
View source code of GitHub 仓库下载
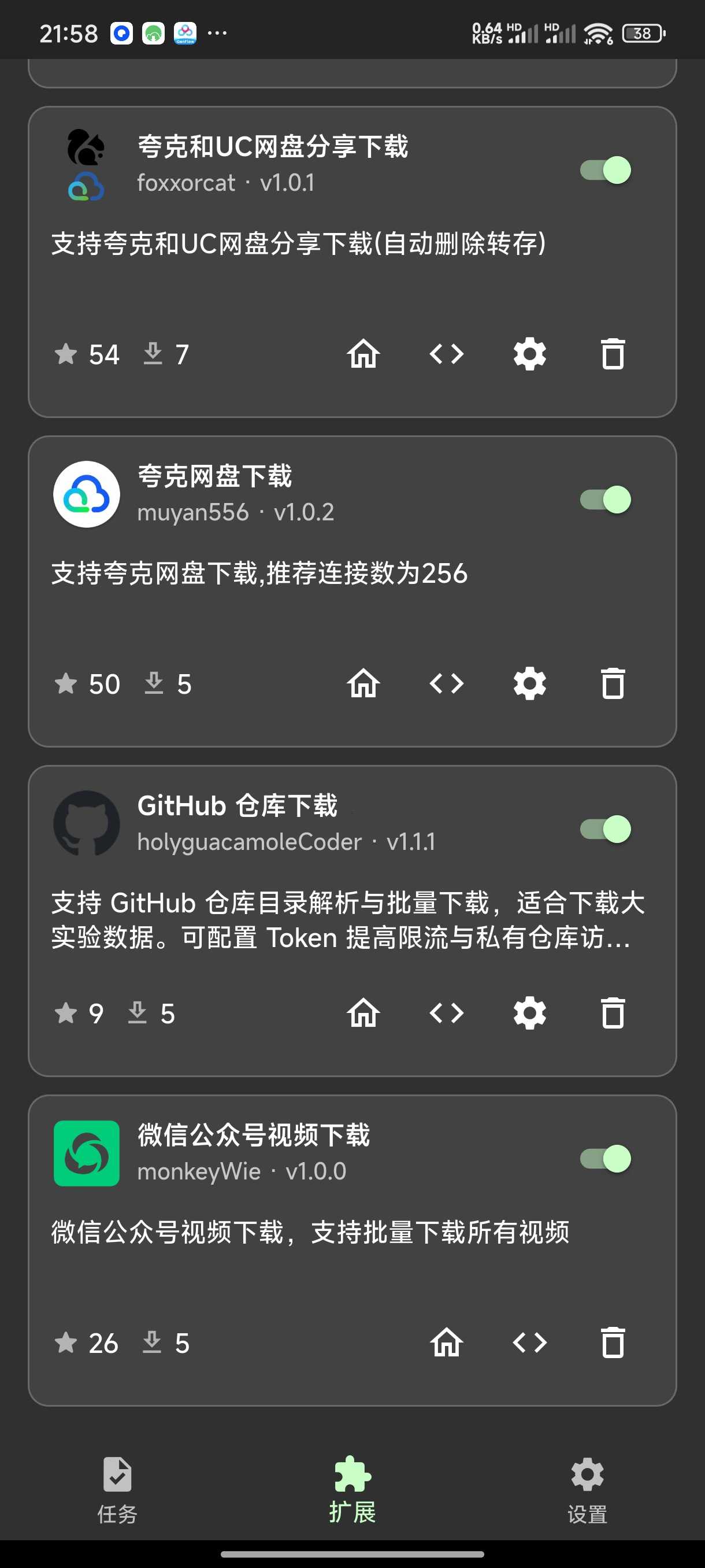447,1013
